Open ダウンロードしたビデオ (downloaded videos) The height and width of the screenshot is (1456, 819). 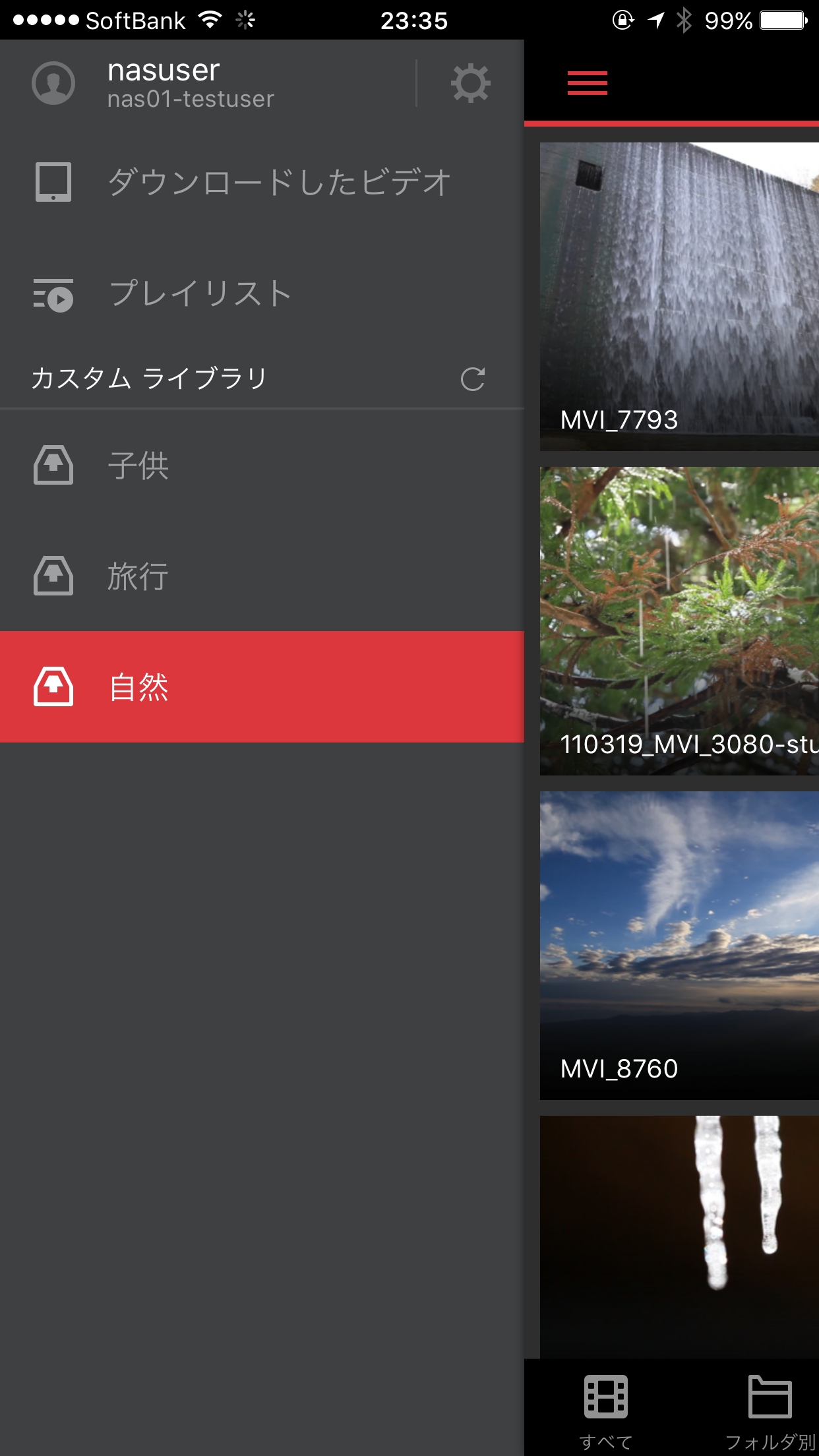(x=262, y=182)
